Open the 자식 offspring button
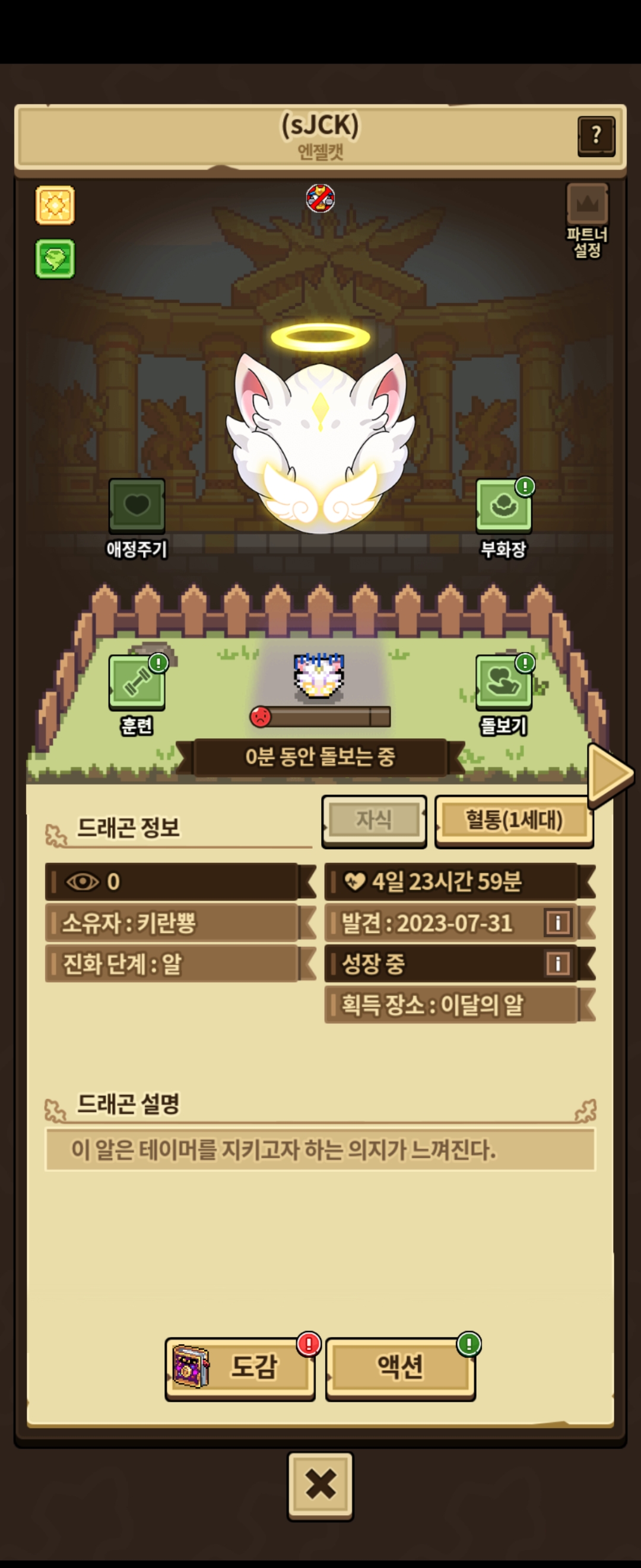The width and height of the screenshot is (641, 1568). [374, 819]
